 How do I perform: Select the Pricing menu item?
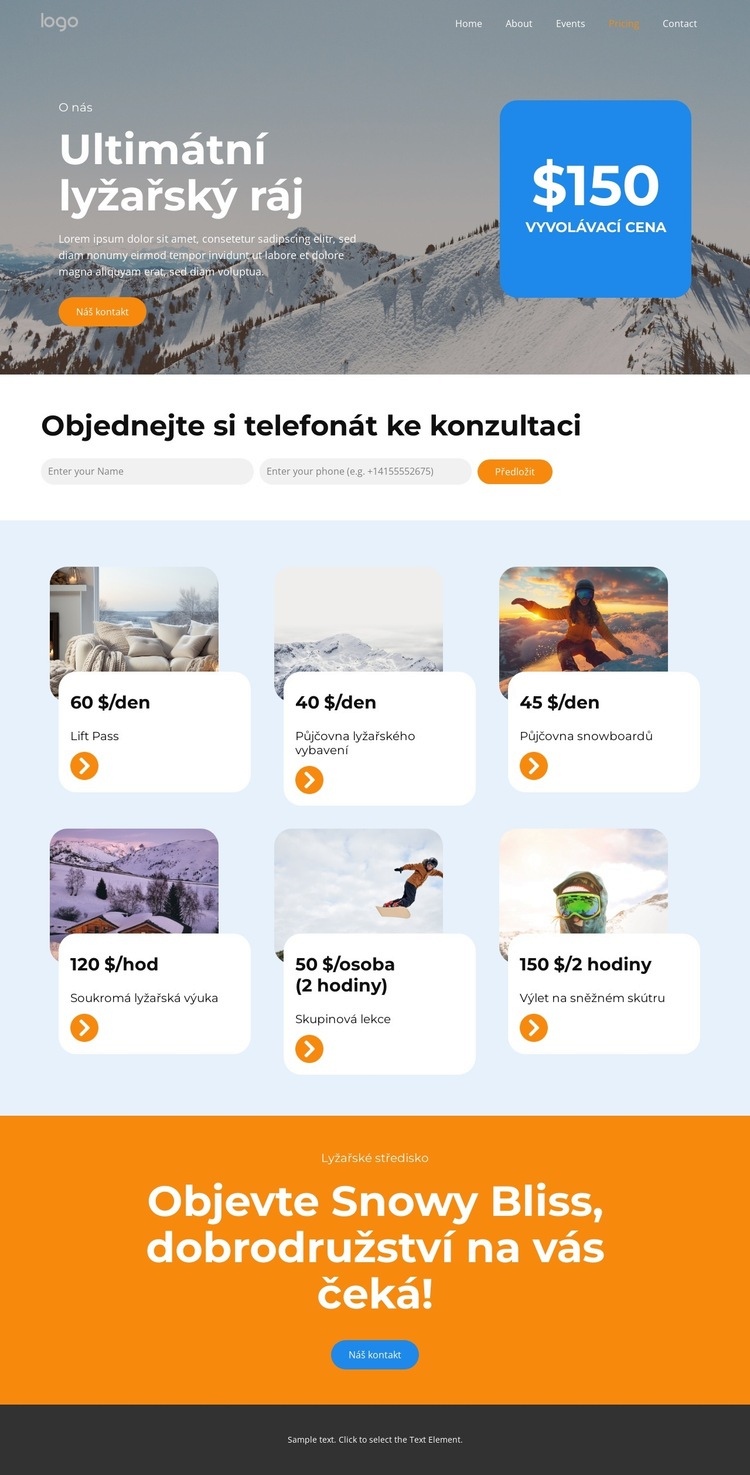click(x=623, y=23)
